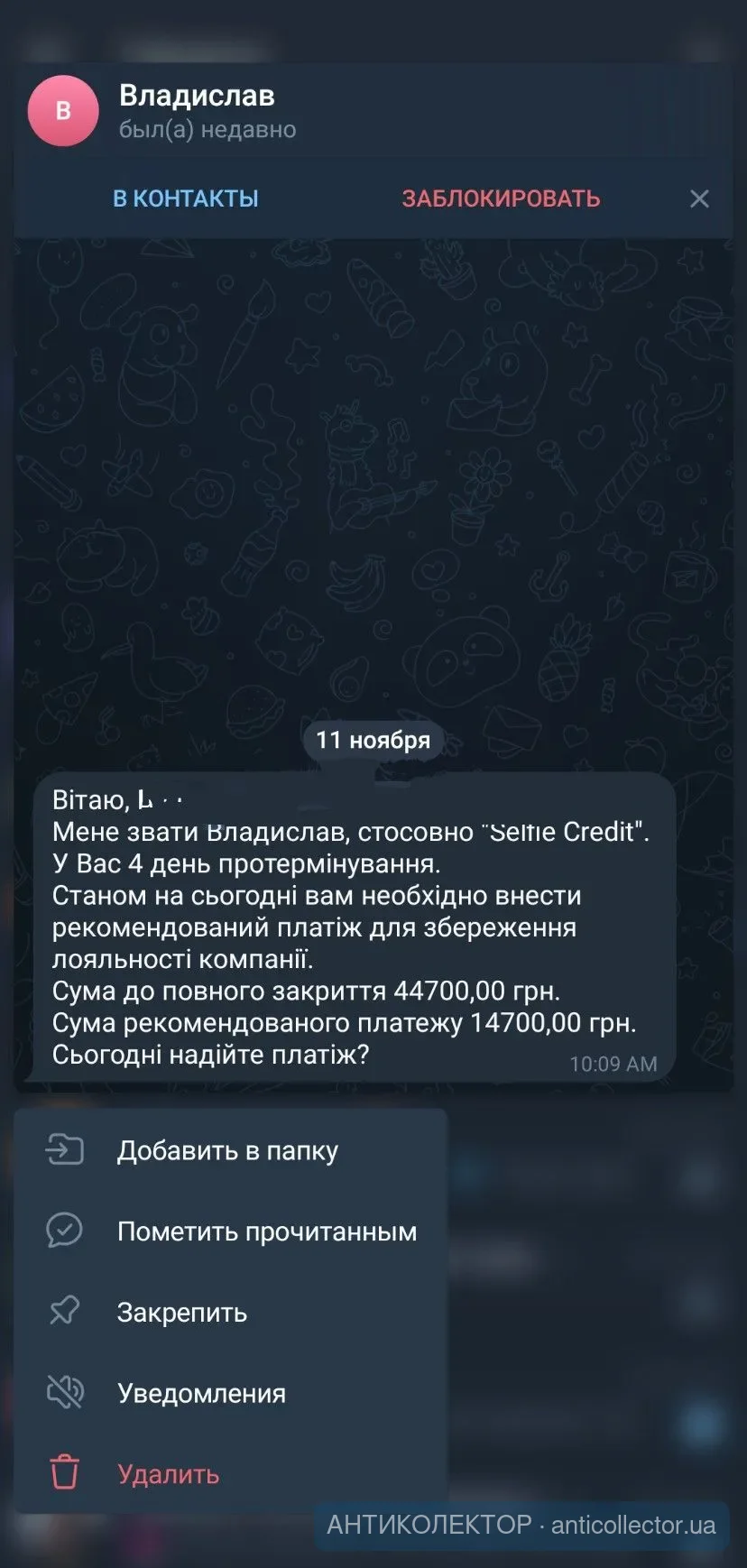
Task: Pin the chat with Закрепить
Action: pyautogui.click(x=181, y=1313)
